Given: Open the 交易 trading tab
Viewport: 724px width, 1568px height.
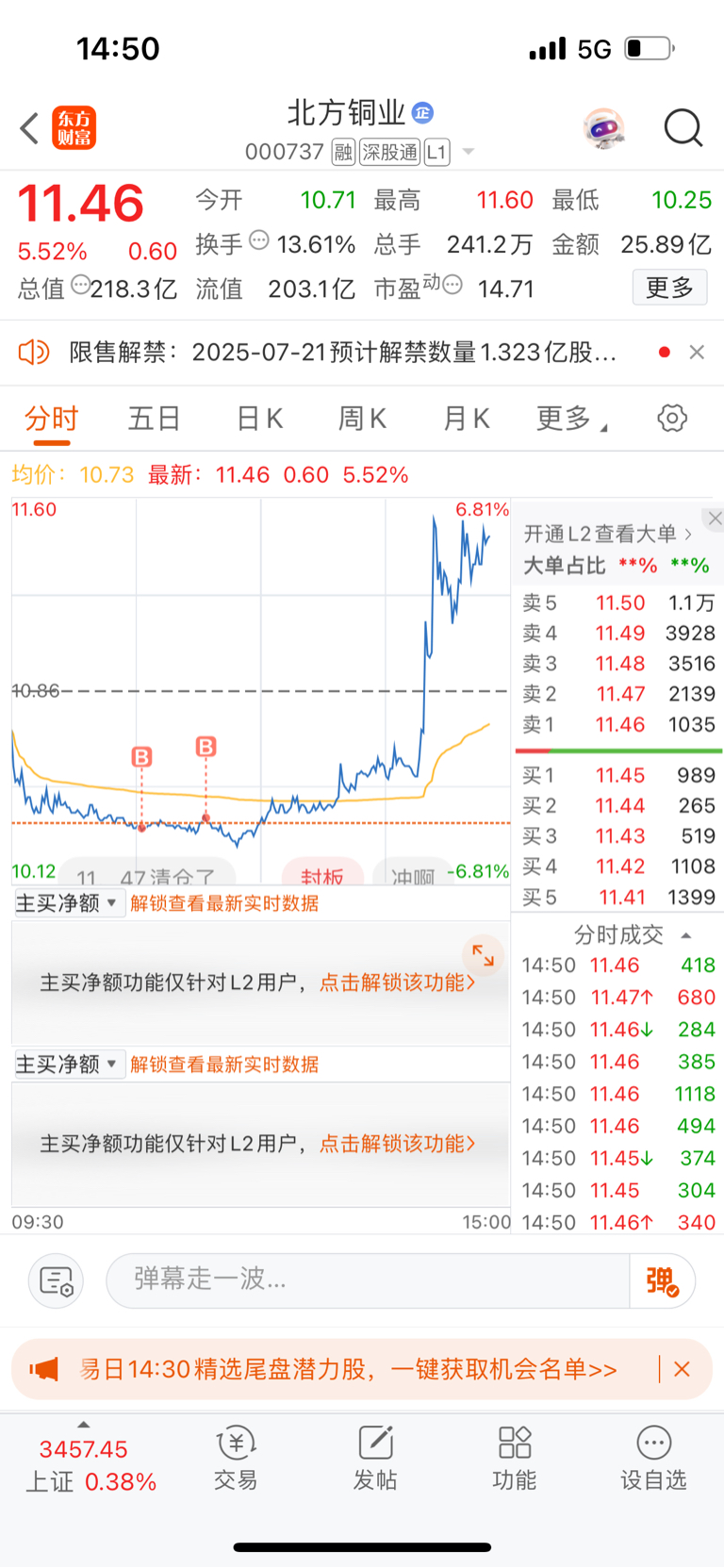Looking at the screenshot, I should pos(236,1457).
